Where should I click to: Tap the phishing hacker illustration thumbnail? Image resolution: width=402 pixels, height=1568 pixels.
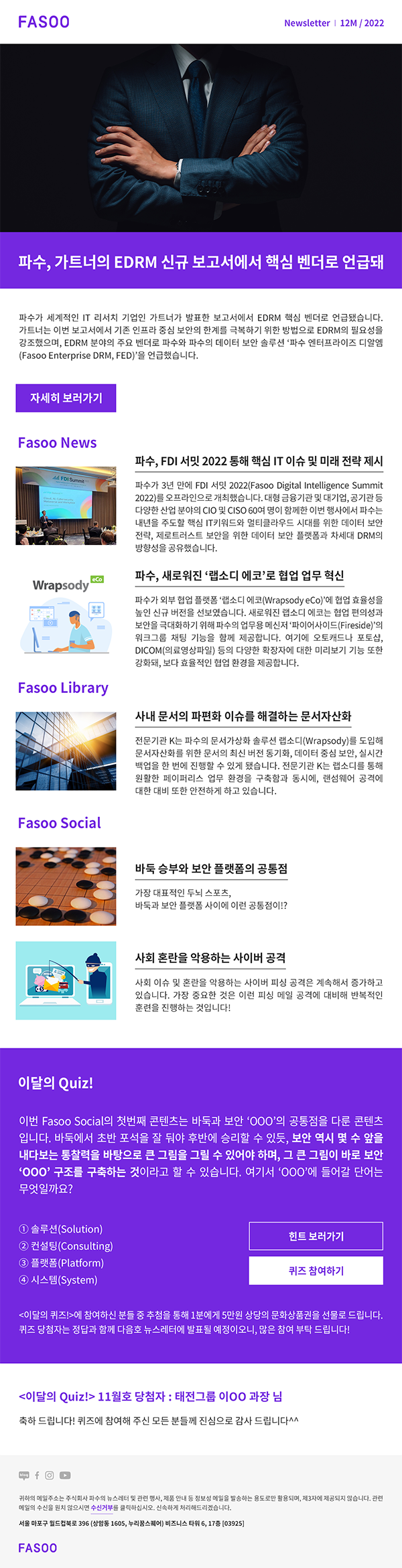[x=66, y=980]
